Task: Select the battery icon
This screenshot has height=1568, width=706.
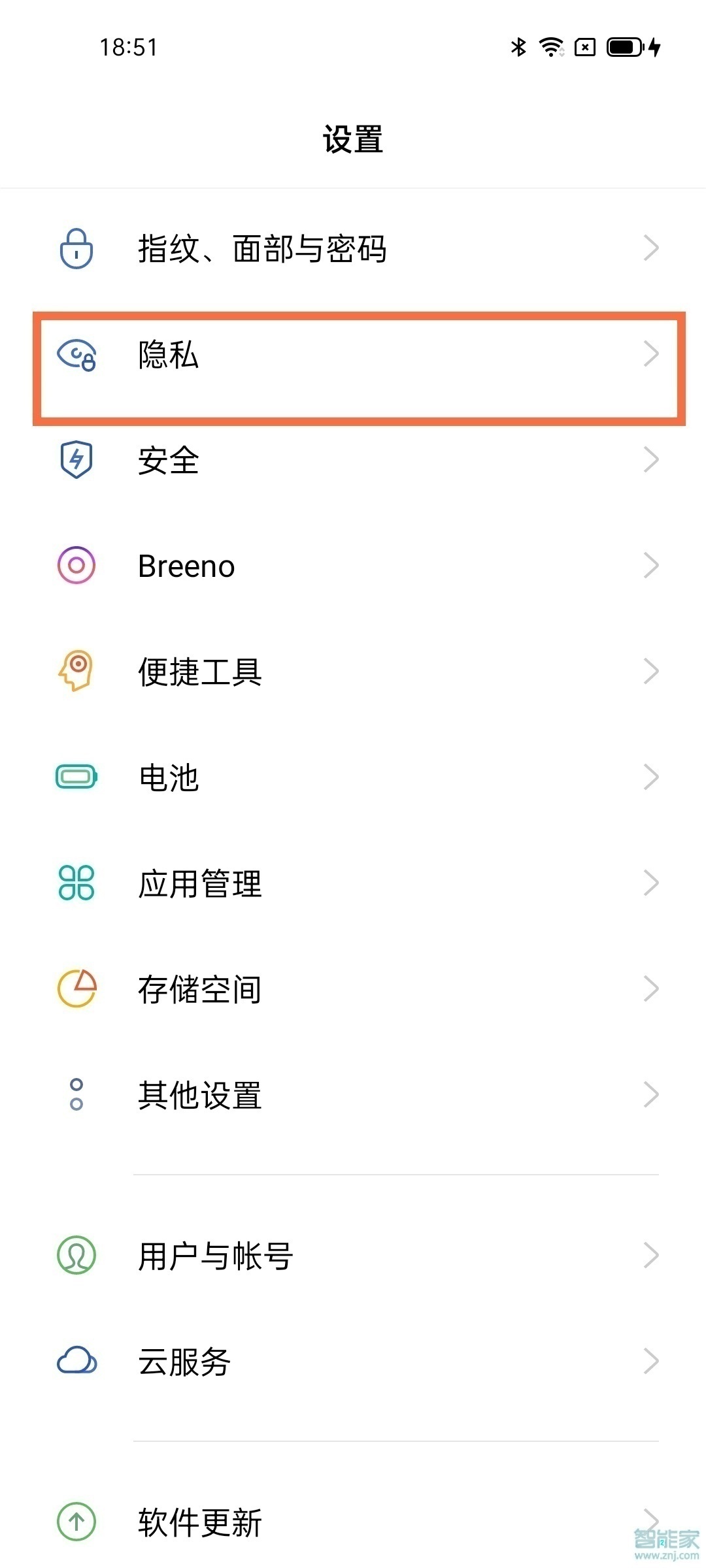Action: pos(76,777)
